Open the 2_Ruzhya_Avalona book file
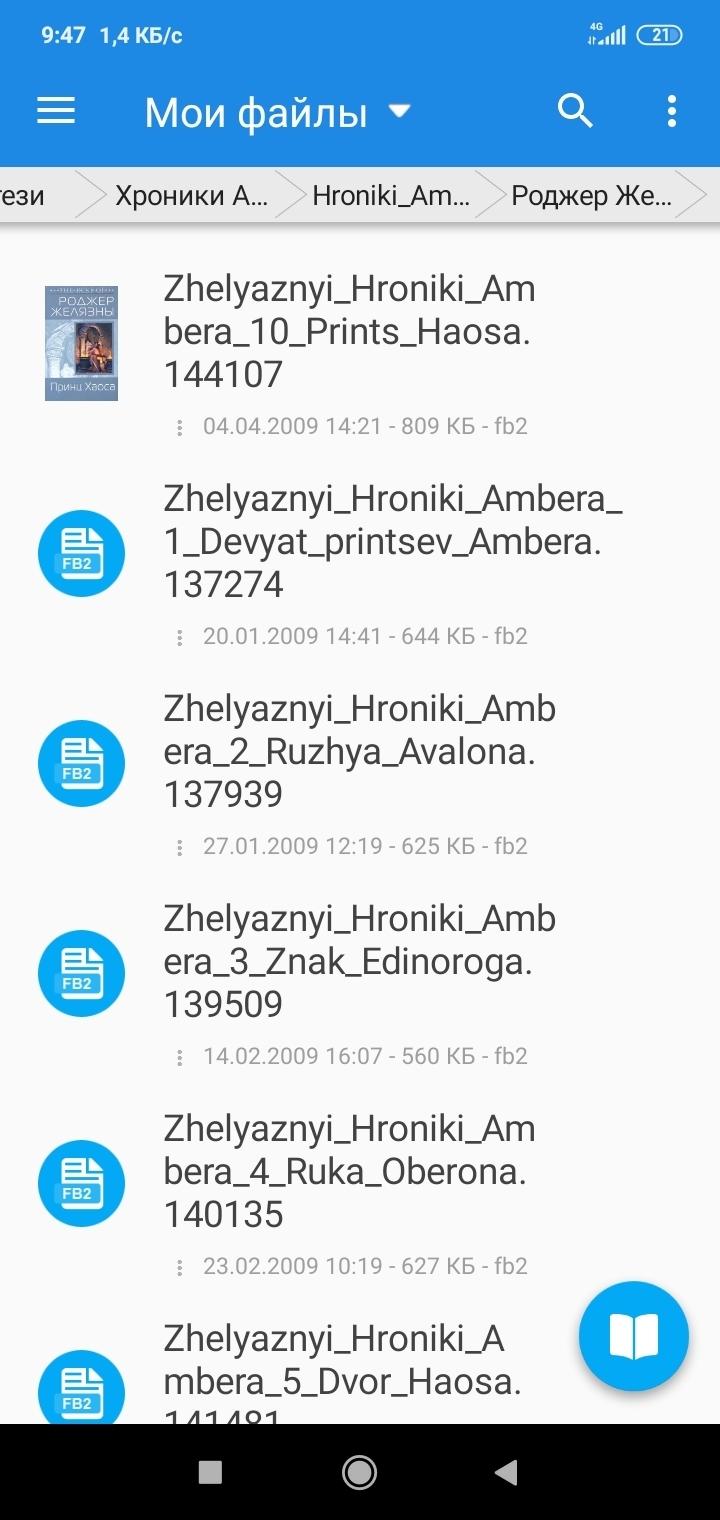Image resolution: width=720 pixels, height=1520 pixels. pyautogui.click(x=358, y=751)
